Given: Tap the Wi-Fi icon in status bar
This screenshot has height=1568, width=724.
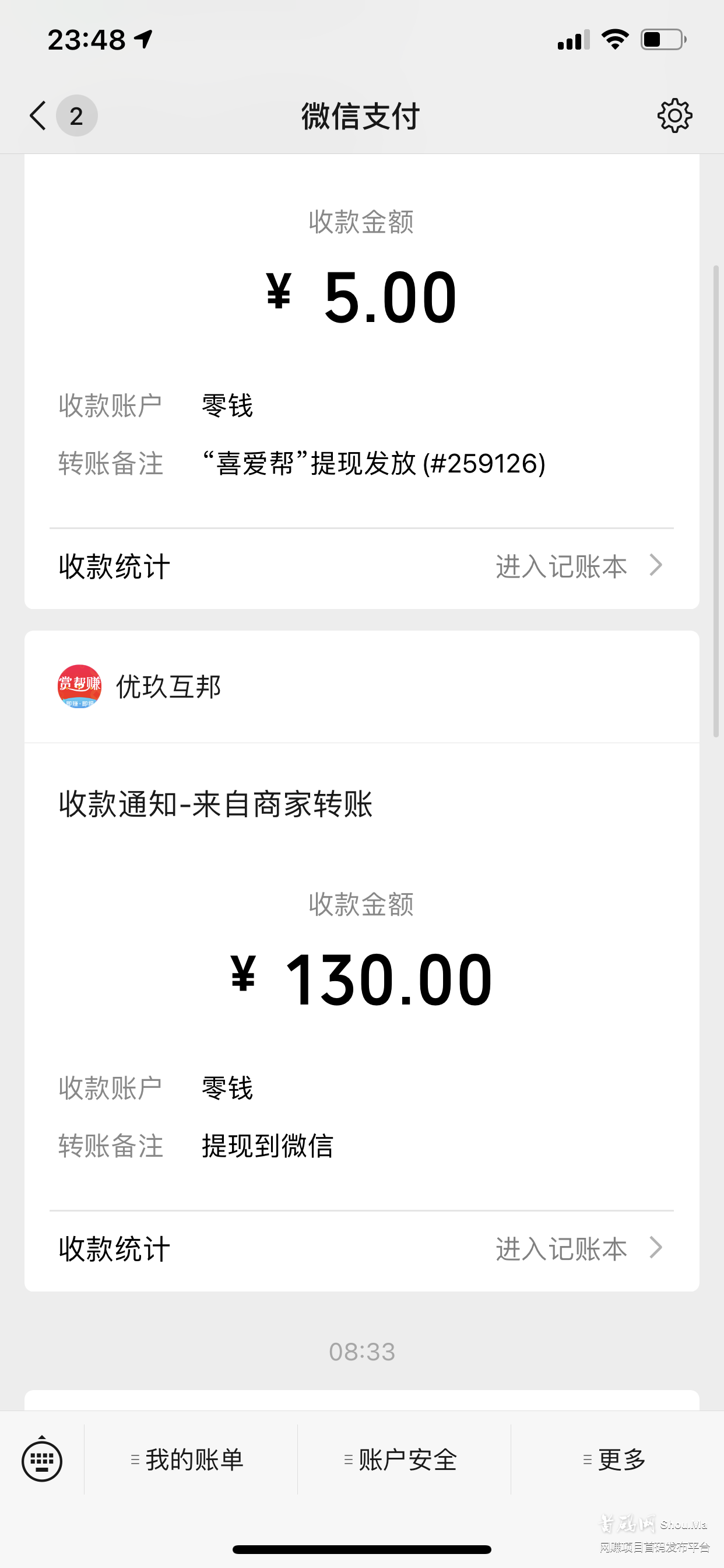Looking at the screenshot, I should 614,38.
